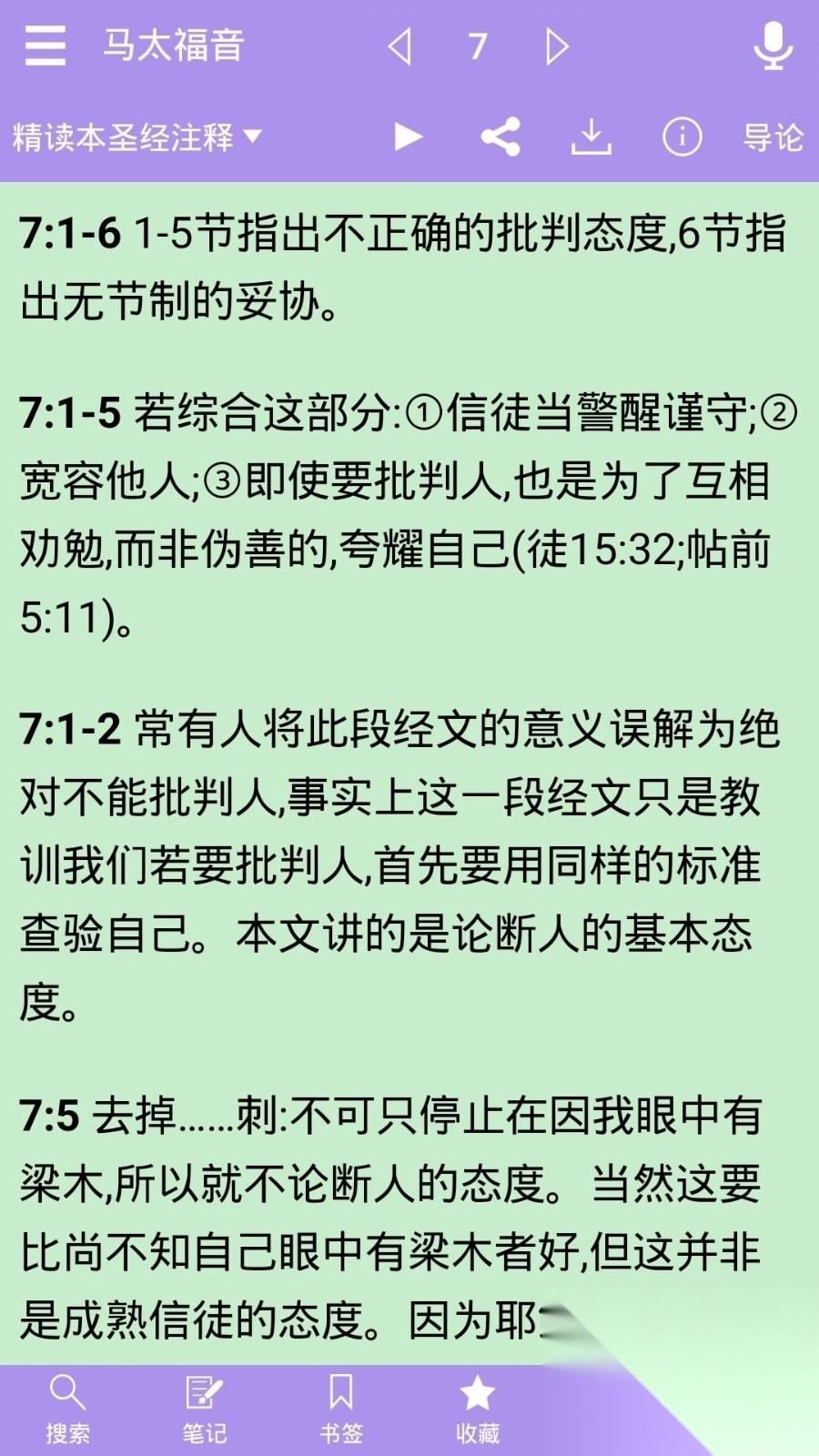This screenshot has height=1456, width=819.
Task: Open the info icon
Action: (x=682, y=137)
